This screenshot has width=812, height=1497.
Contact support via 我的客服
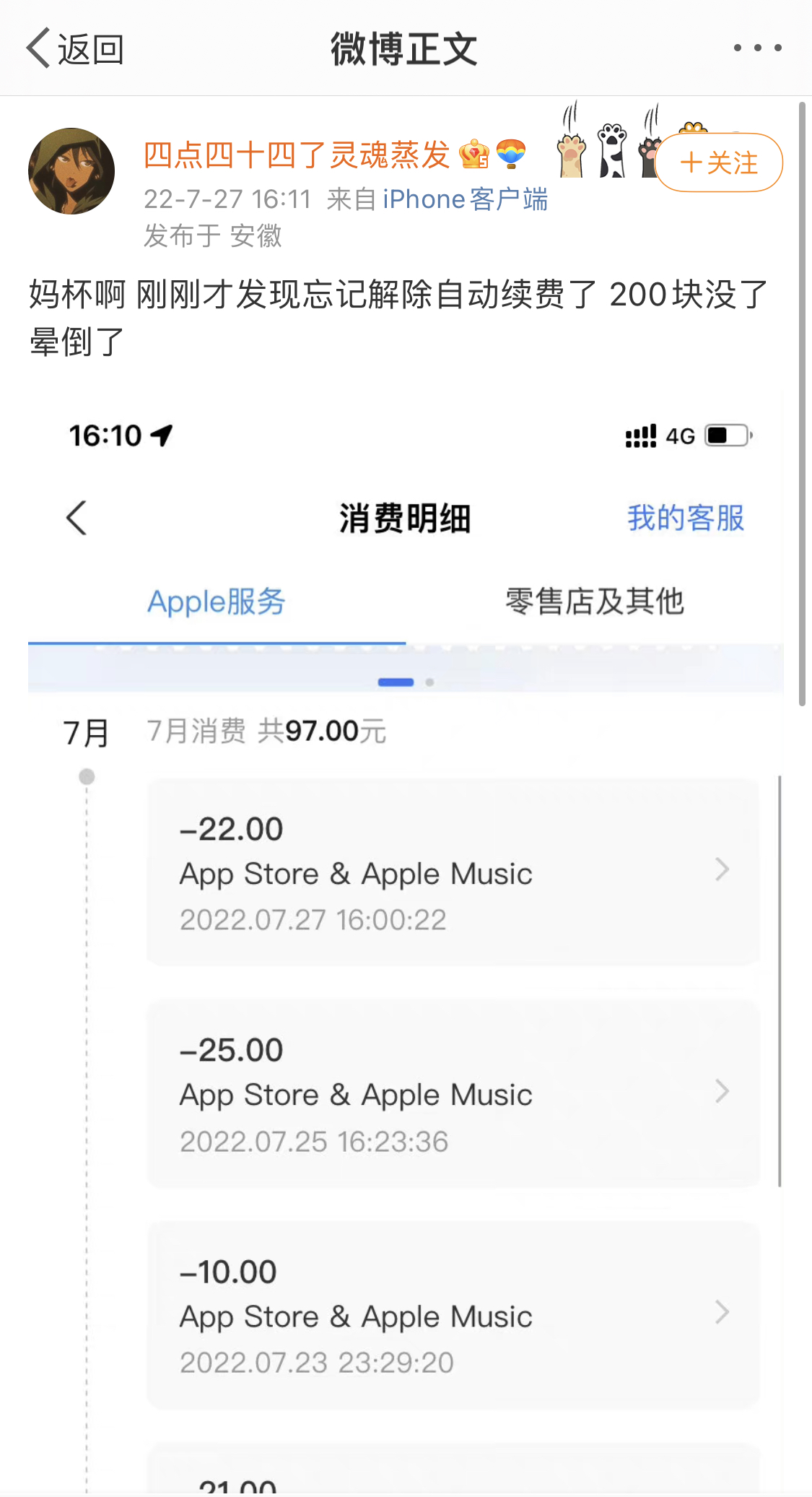(686, 517)
